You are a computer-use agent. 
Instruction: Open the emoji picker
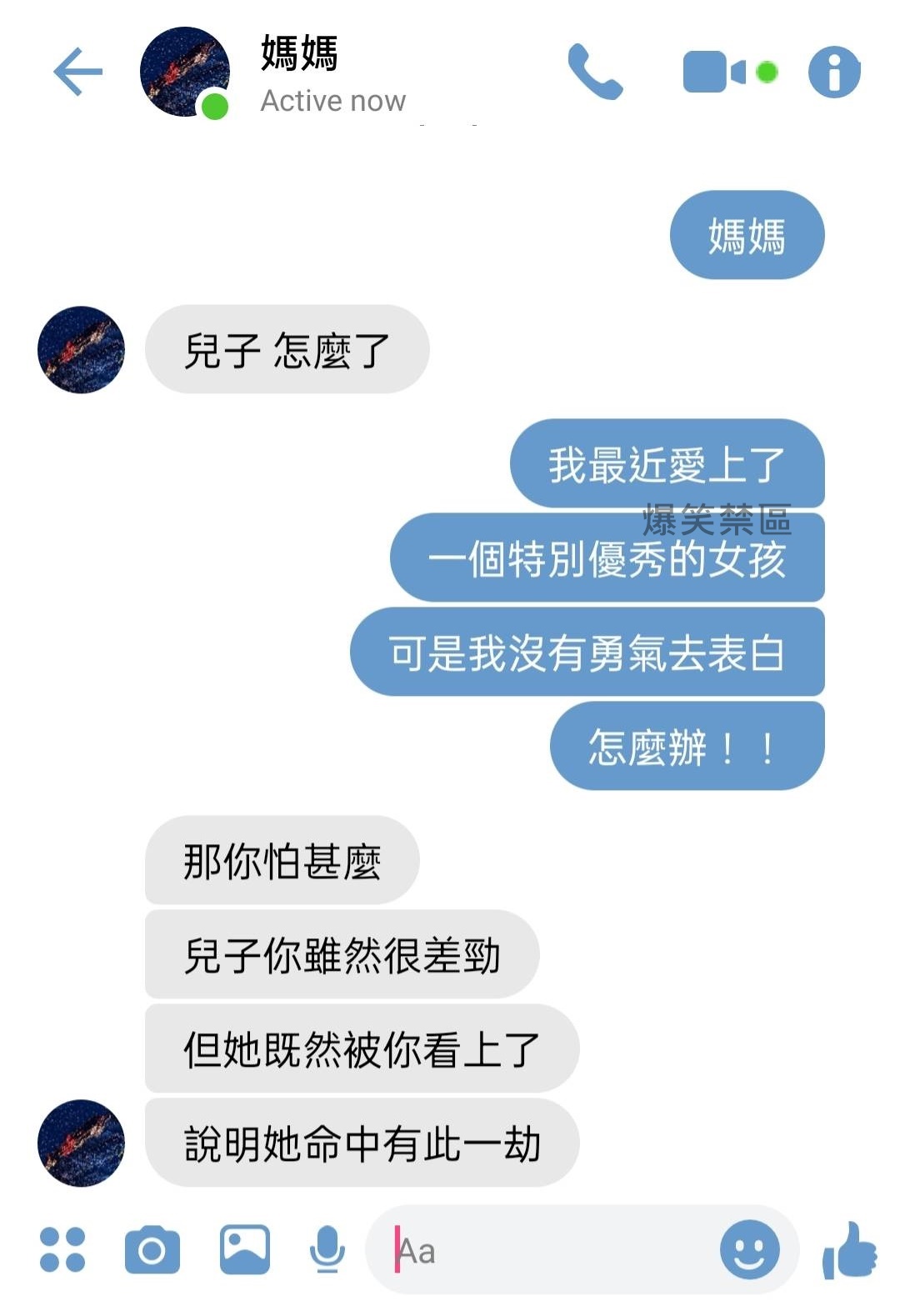click(x=749, y=1249)
